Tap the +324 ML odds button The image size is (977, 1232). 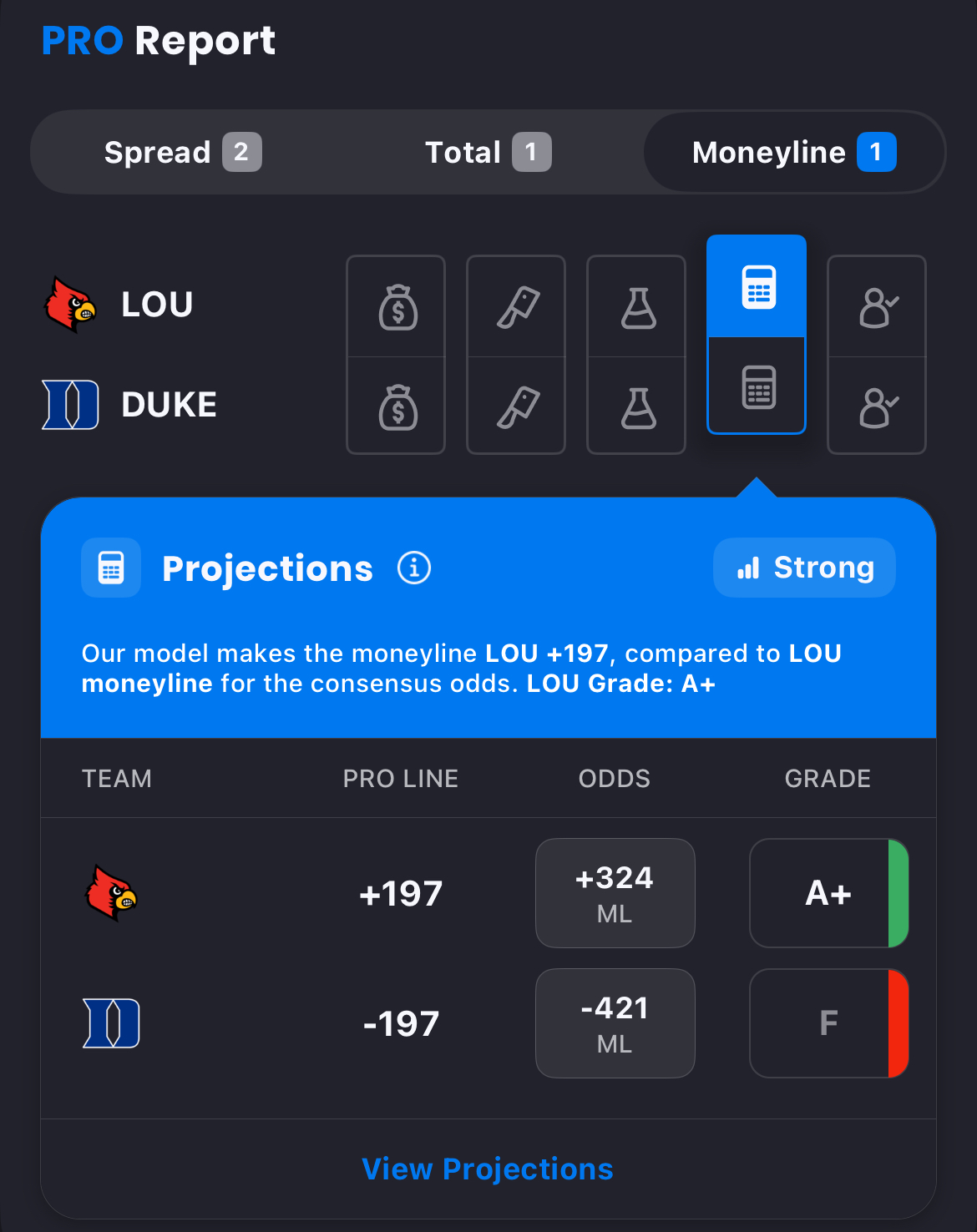point(615,893)
